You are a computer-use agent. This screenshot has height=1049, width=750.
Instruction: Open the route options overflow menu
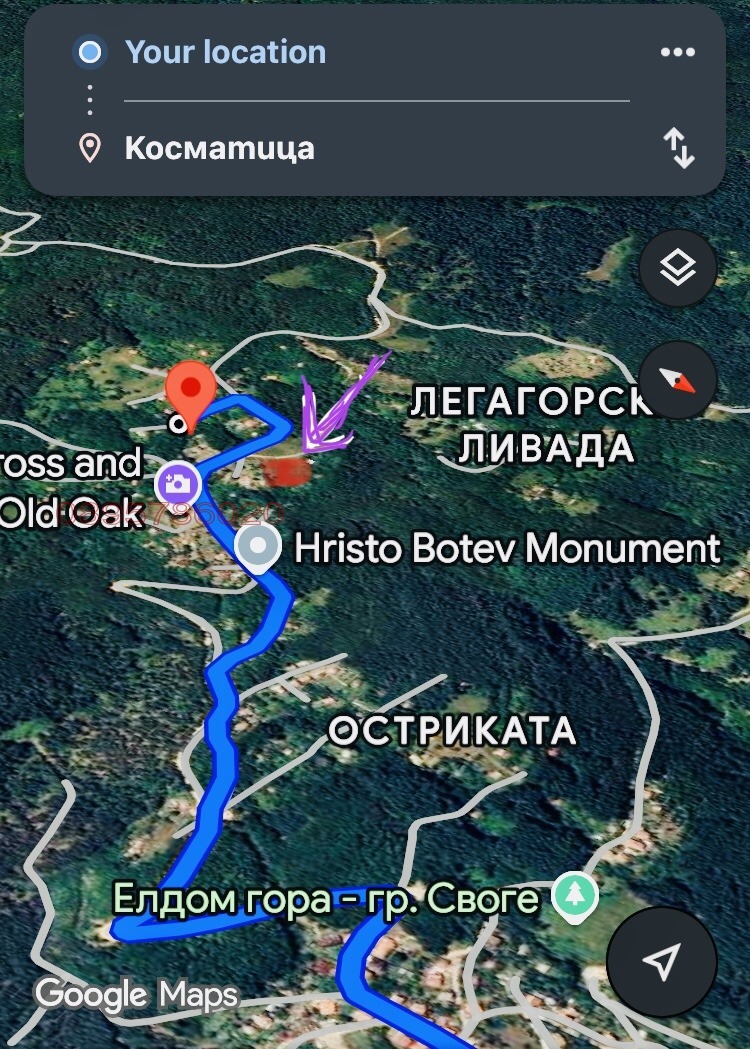tap(677, 53)
